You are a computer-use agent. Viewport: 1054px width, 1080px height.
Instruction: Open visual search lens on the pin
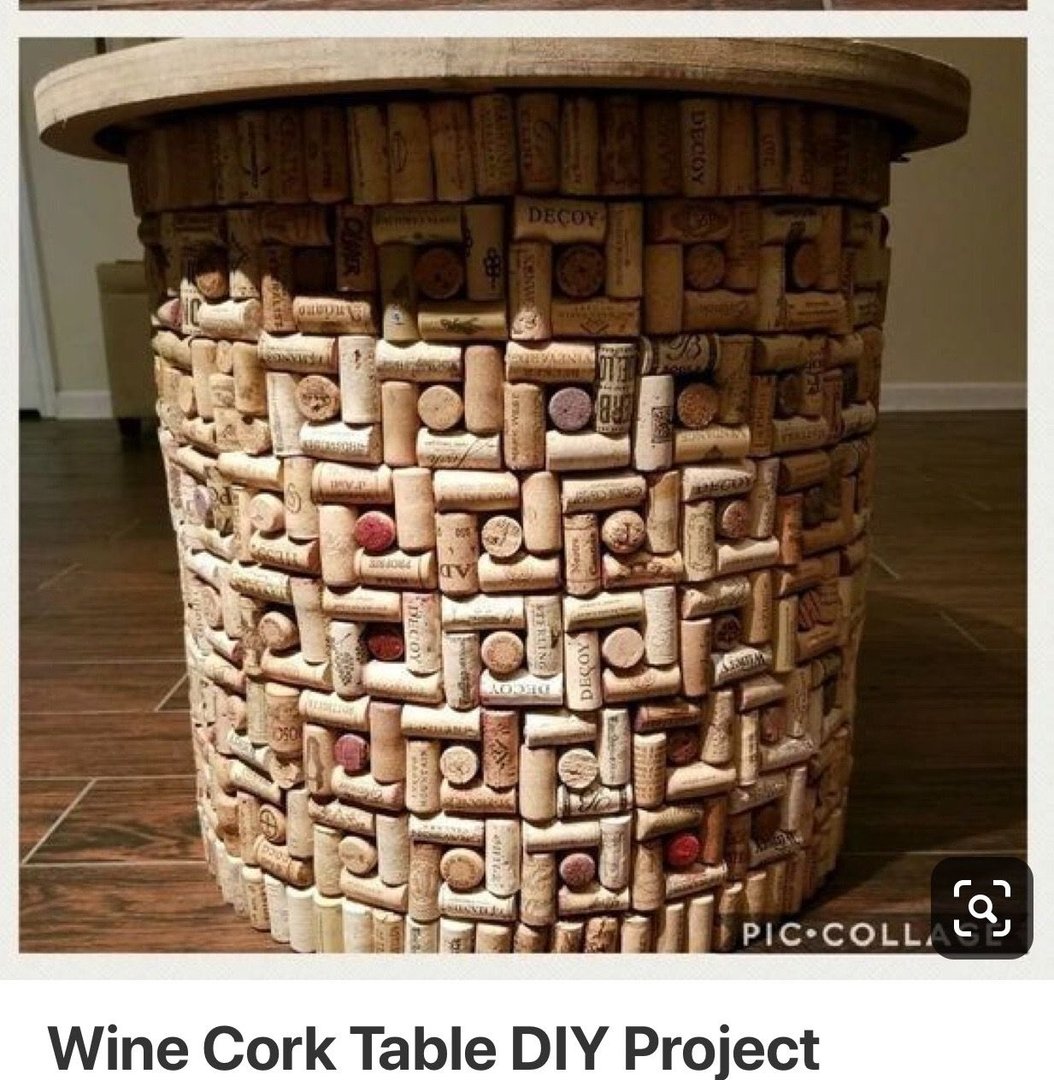[x=981, y=907]
